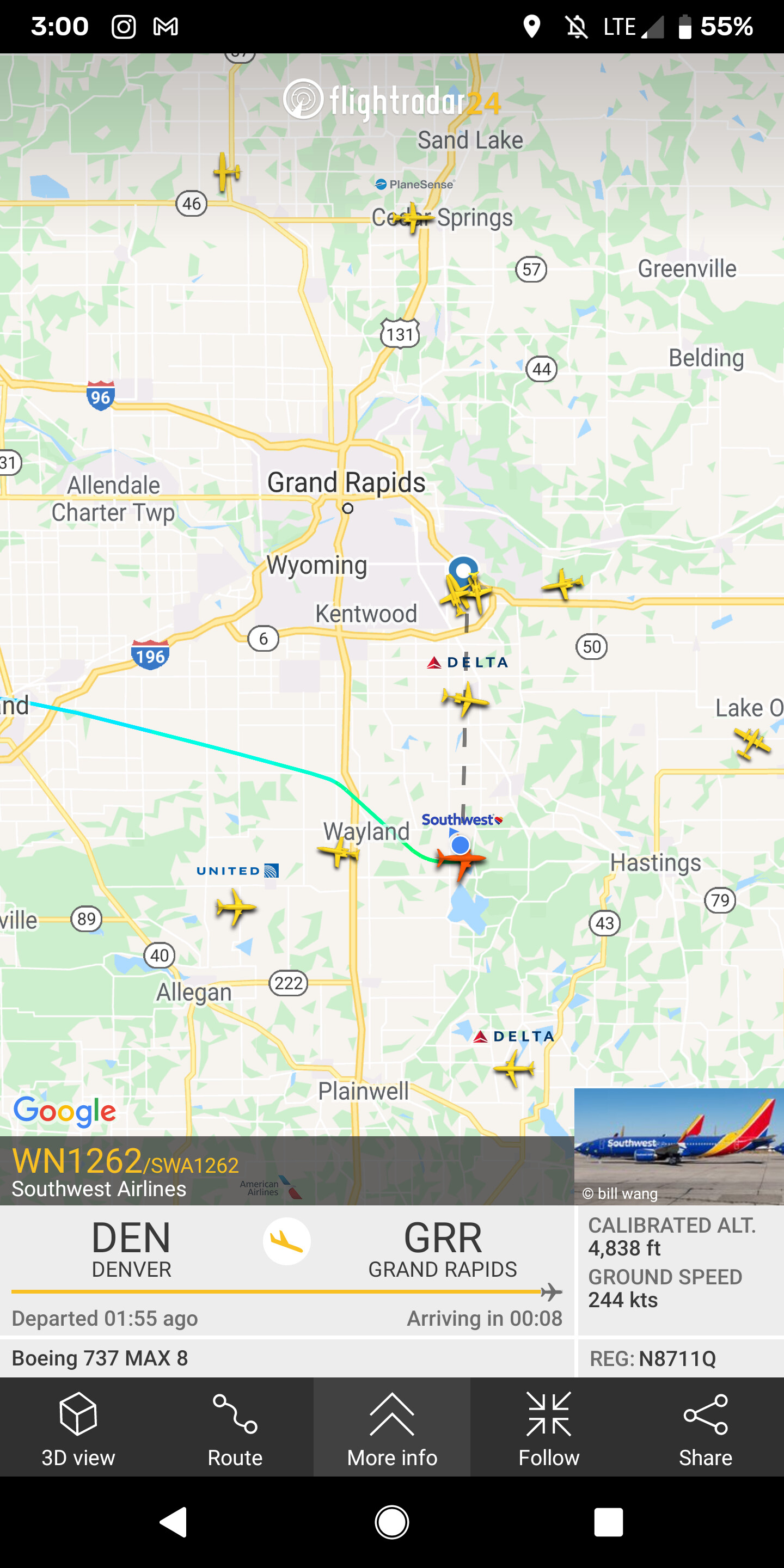Screen dimensions: 784x1568
Task: Select the plane near Lake Odessa
Action: click(x=752, y=743)
